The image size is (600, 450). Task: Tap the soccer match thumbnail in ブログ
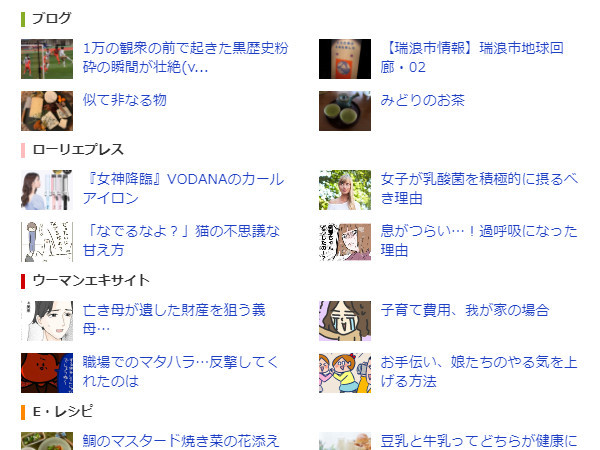tap(46, 58)
